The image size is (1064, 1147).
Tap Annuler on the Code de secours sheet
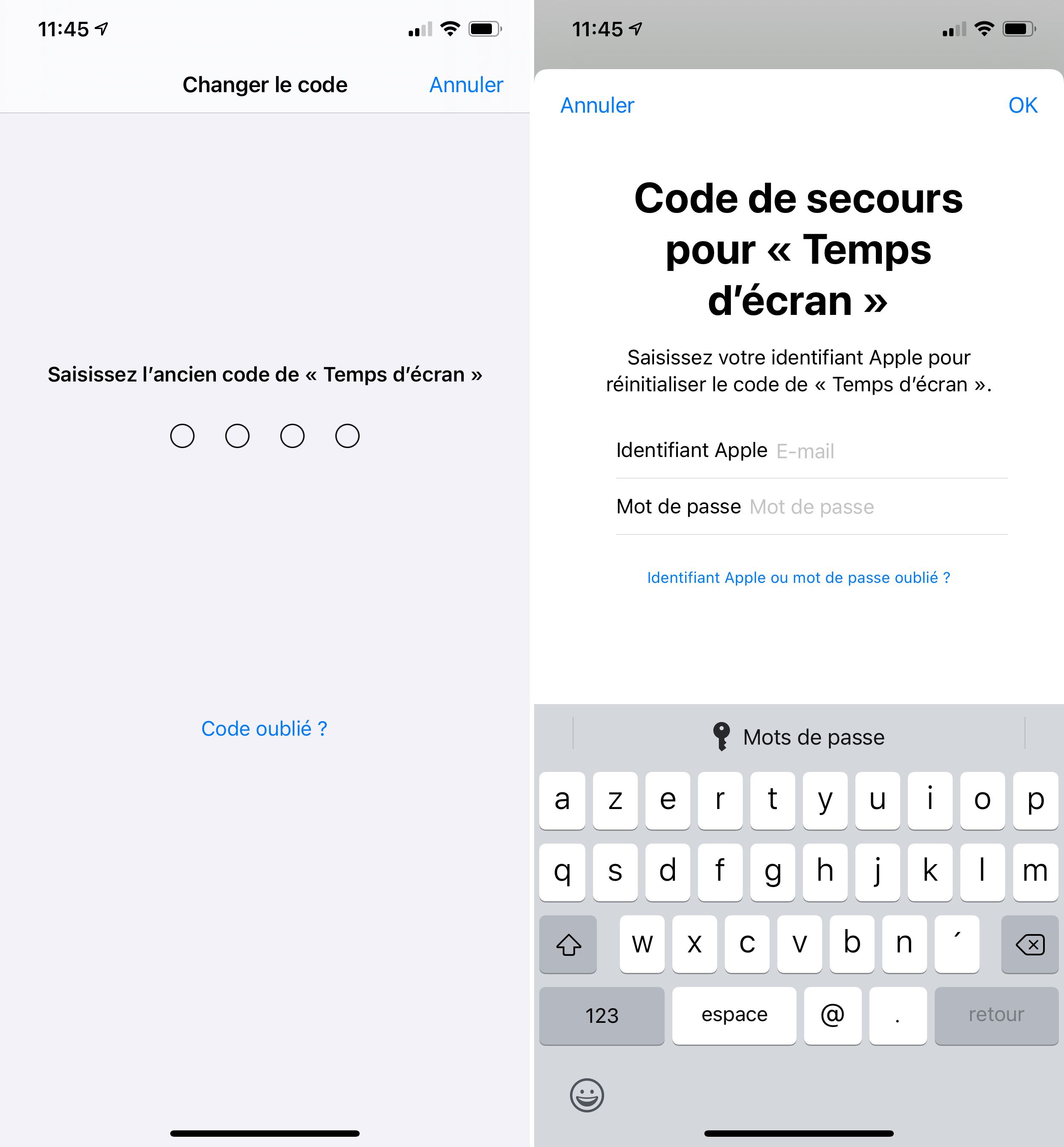point(597,105)
